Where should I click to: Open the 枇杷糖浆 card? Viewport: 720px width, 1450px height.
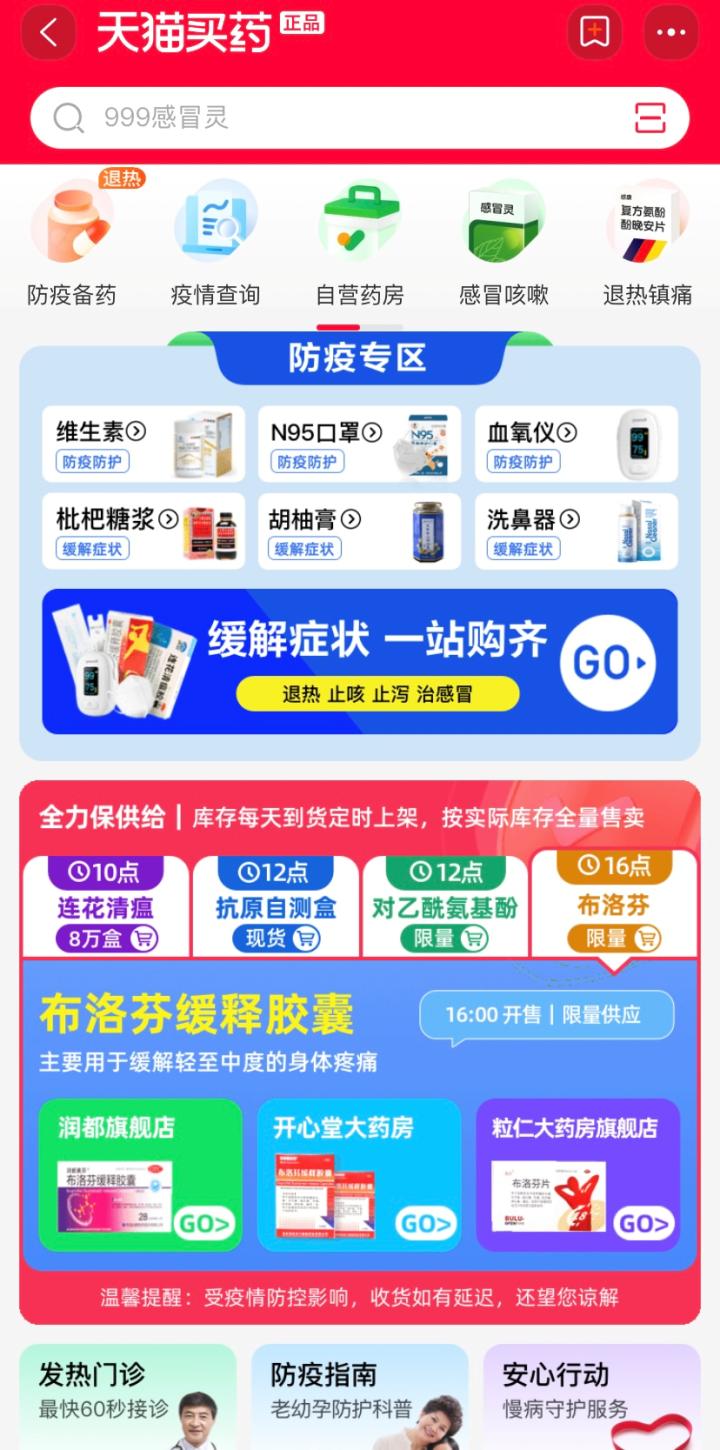click(x=143, y=532)
